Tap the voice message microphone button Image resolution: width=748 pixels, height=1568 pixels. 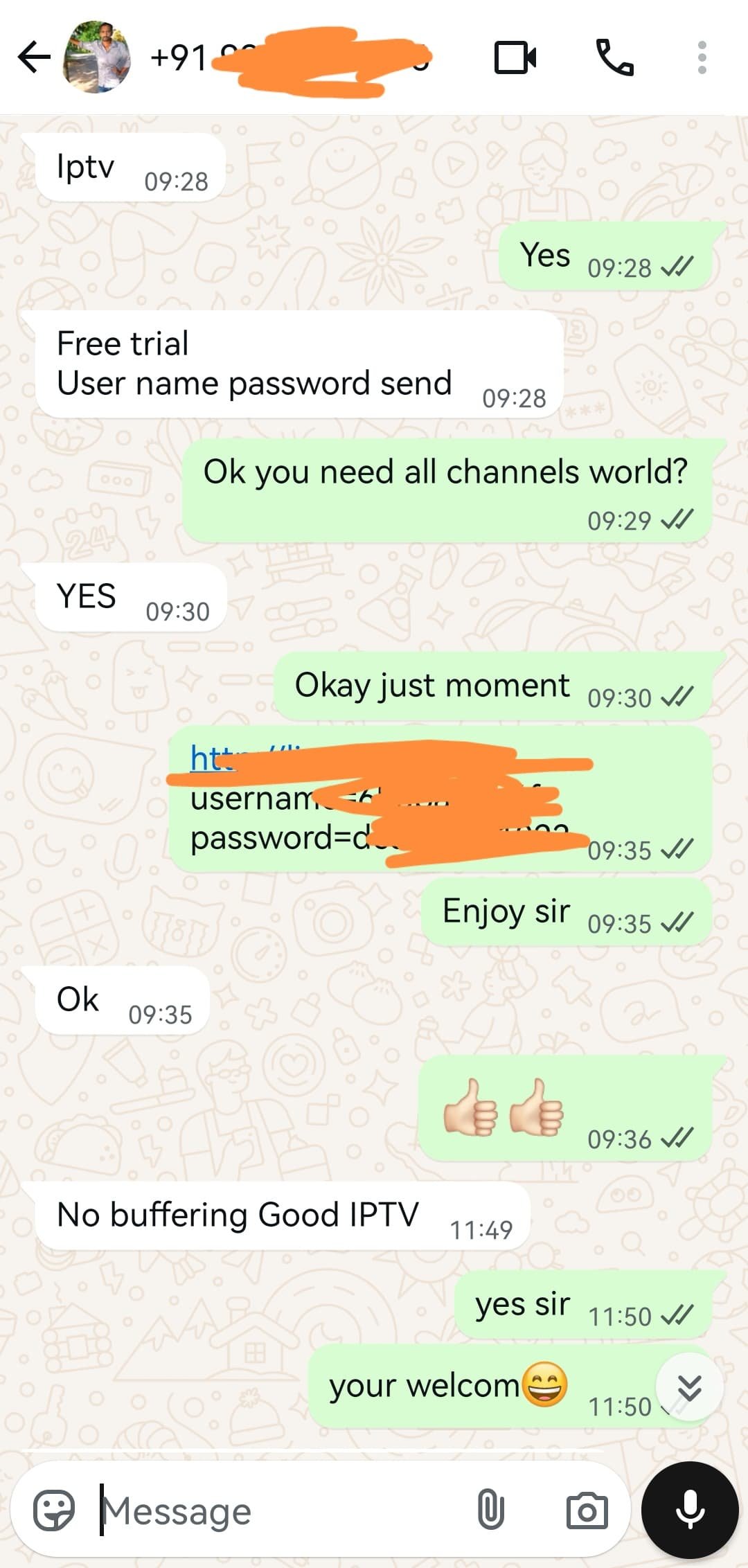click(690, 1510)
